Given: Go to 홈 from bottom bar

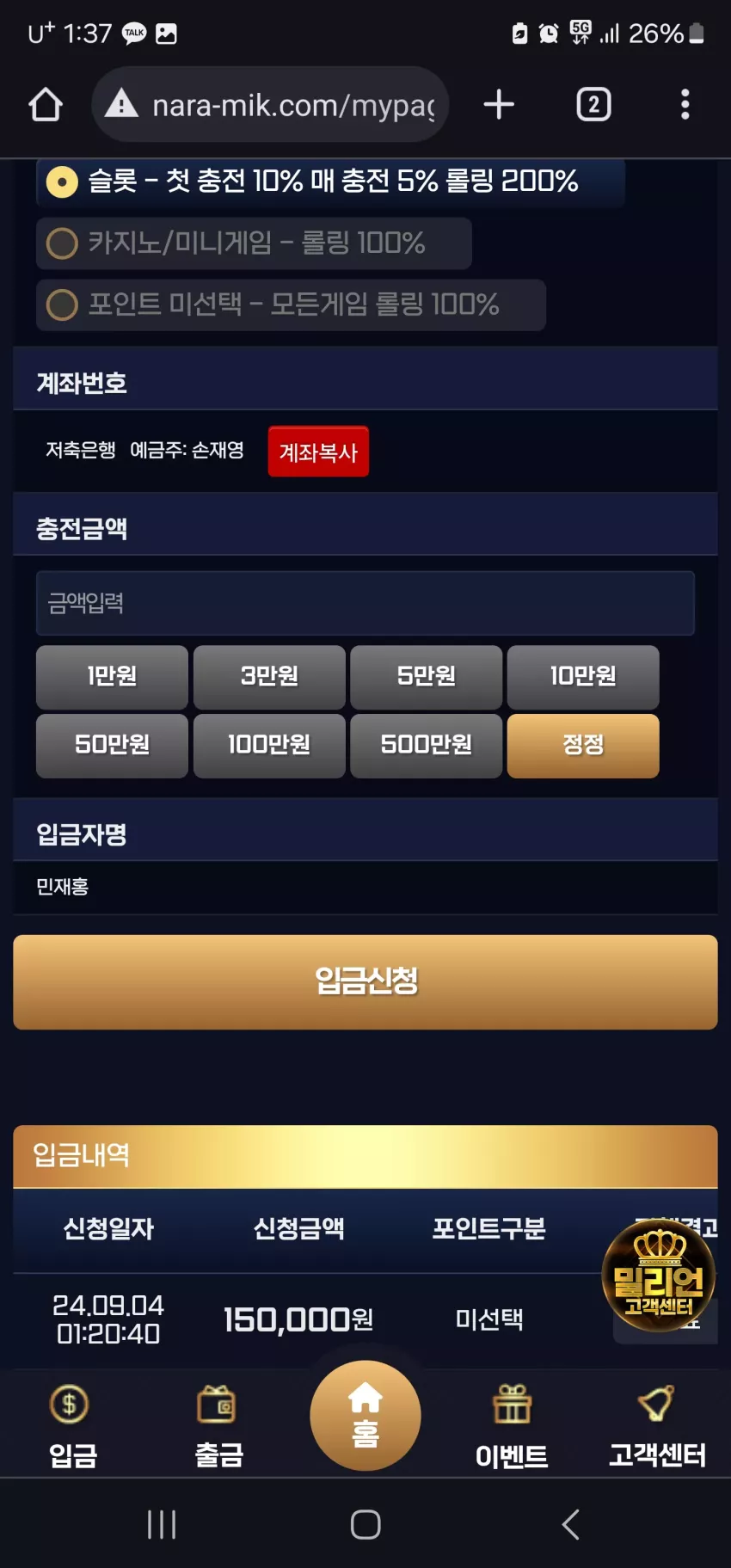Looking at the screenshot, I should 365,1416.
